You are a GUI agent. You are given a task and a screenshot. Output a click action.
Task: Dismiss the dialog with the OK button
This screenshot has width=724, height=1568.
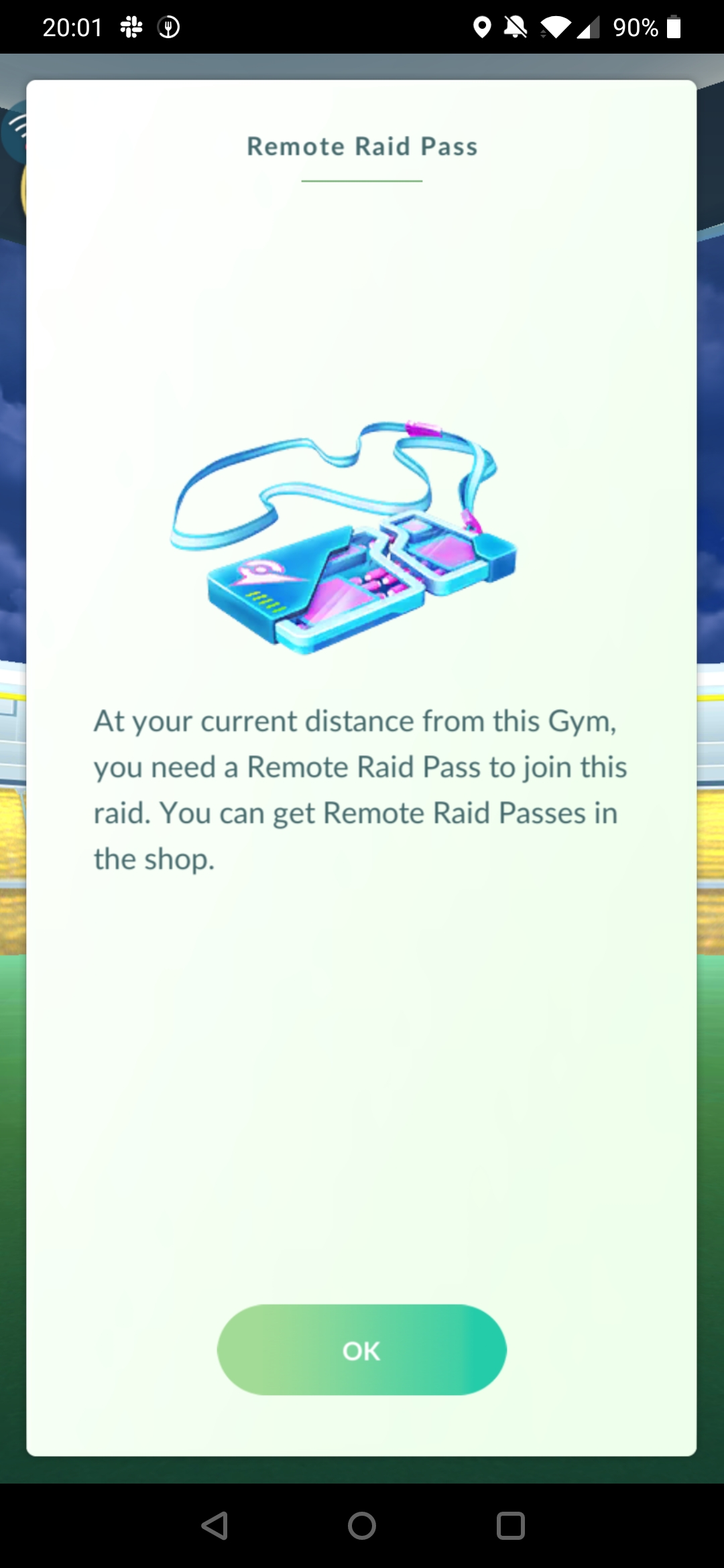361,1350
